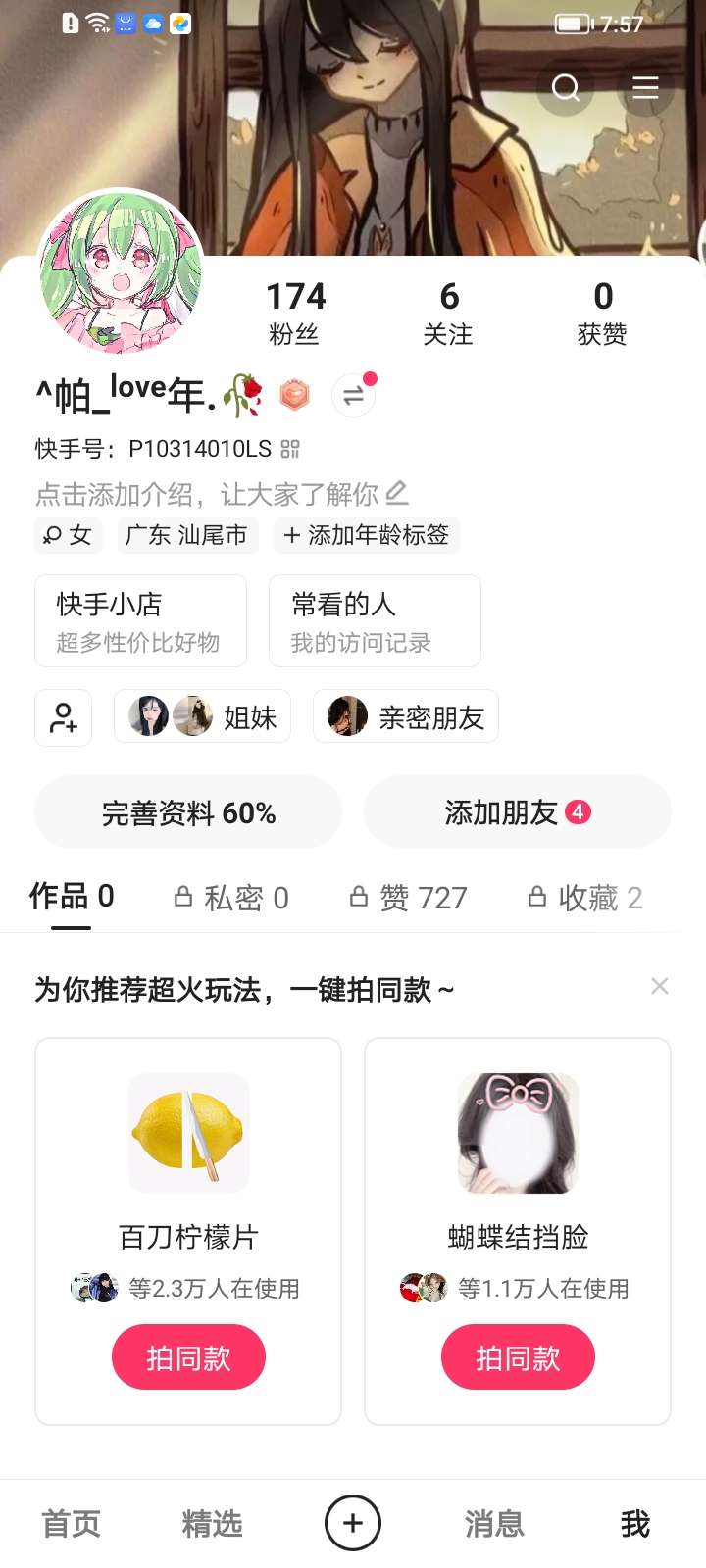The image size is (706, 1568).
Task: Switch to the 收藏 tab
Action: click(586, 897)
